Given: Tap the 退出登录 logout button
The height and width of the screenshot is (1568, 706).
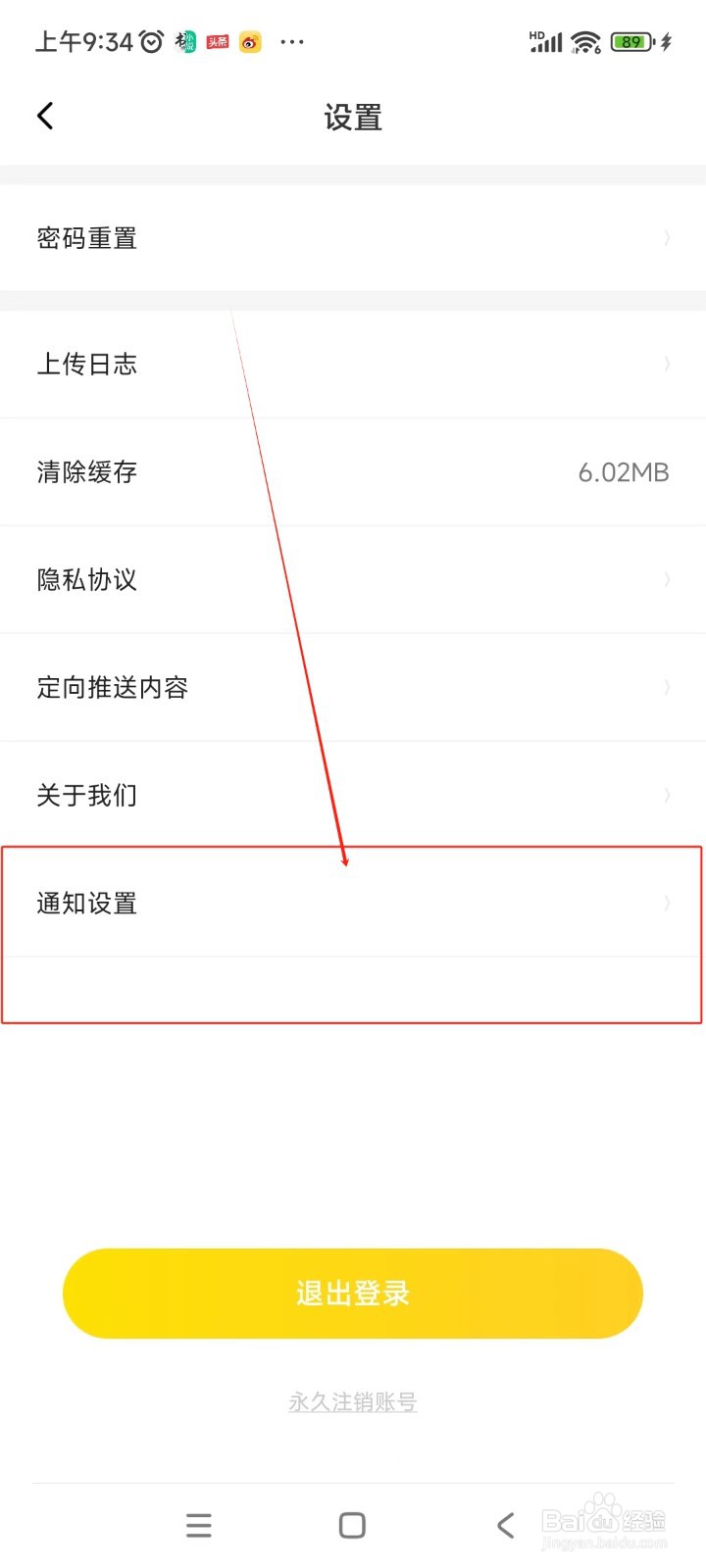Looking at the screenshot, I should pyautogui.click(x=352, y=1293).
